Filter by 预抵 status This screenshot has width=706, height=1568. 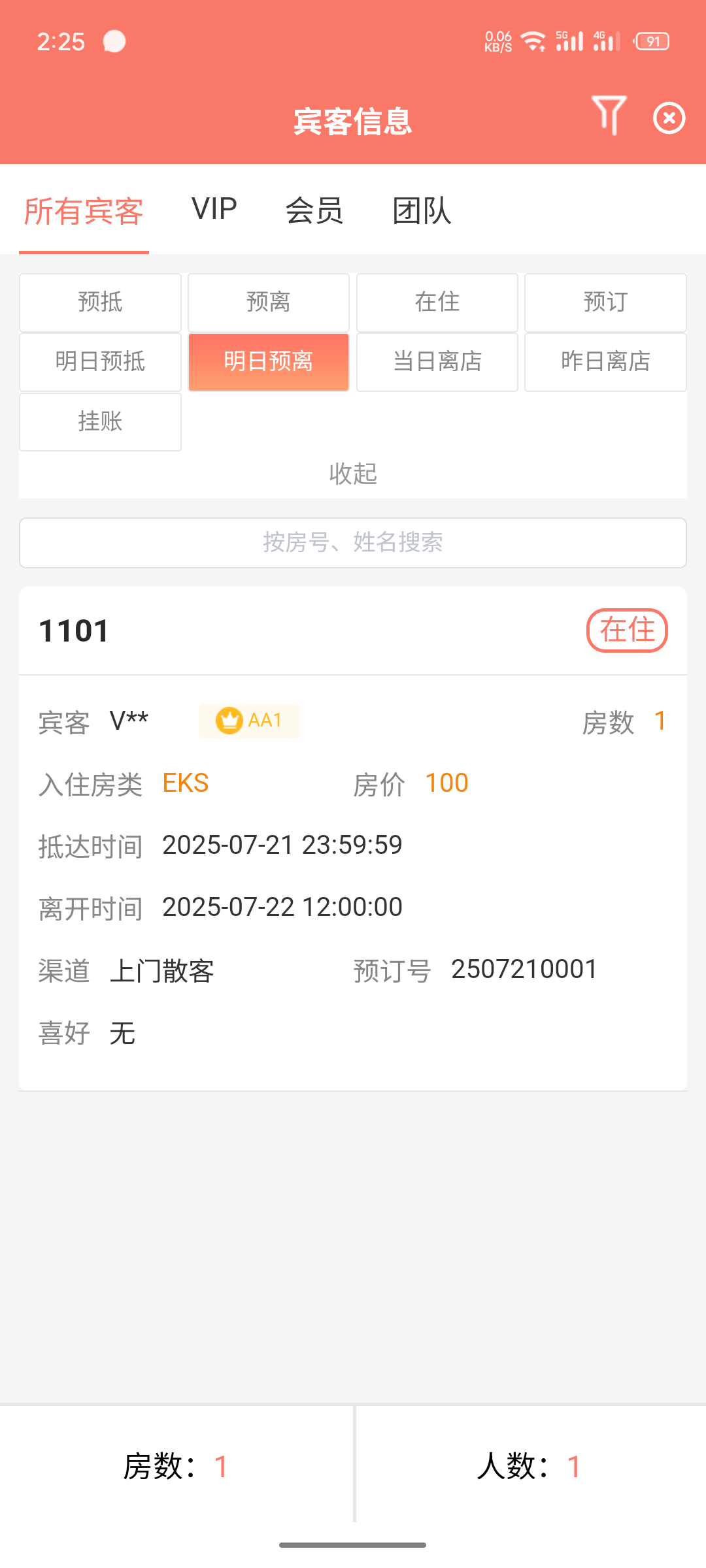point(100,302)
